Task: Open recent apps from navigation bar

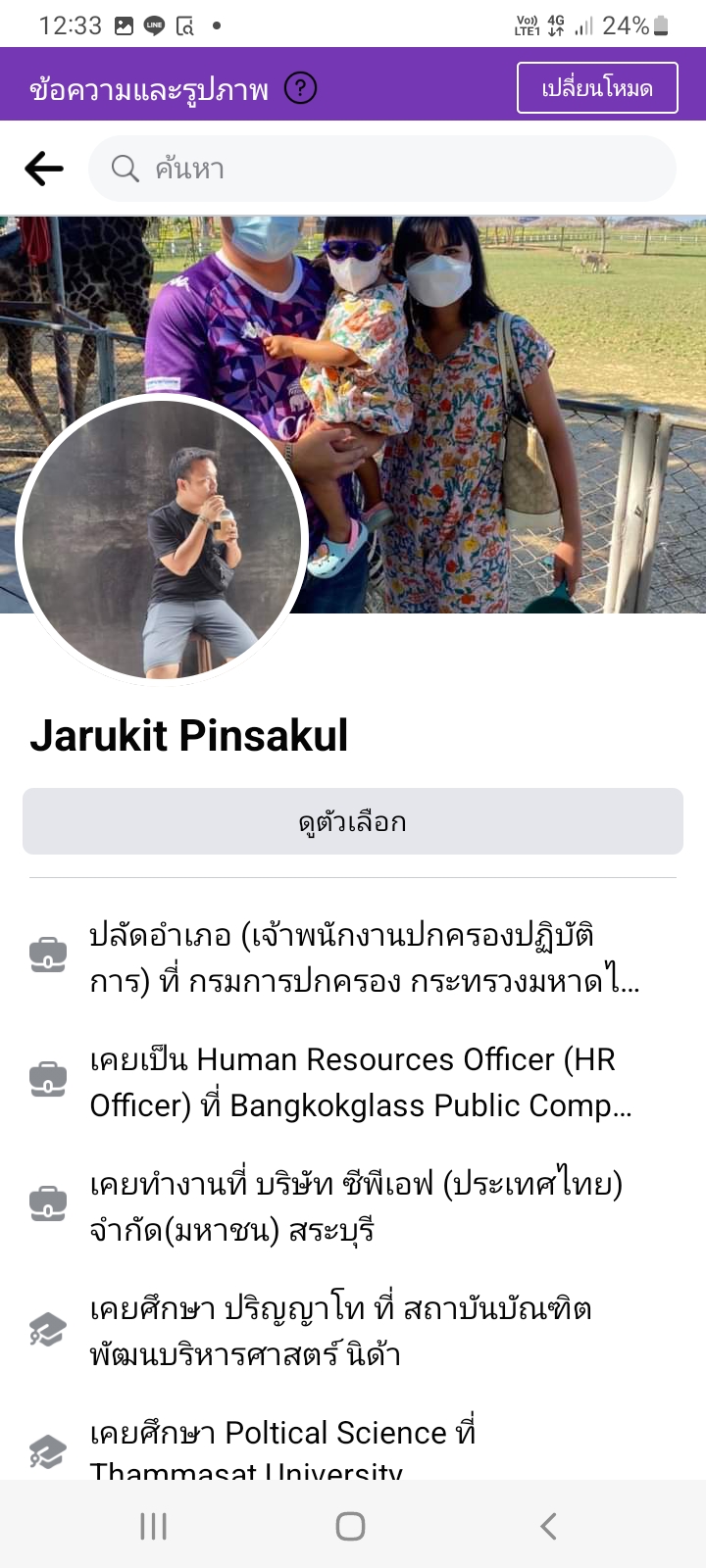Action: pyautogui.click(x=154, y=1526)
